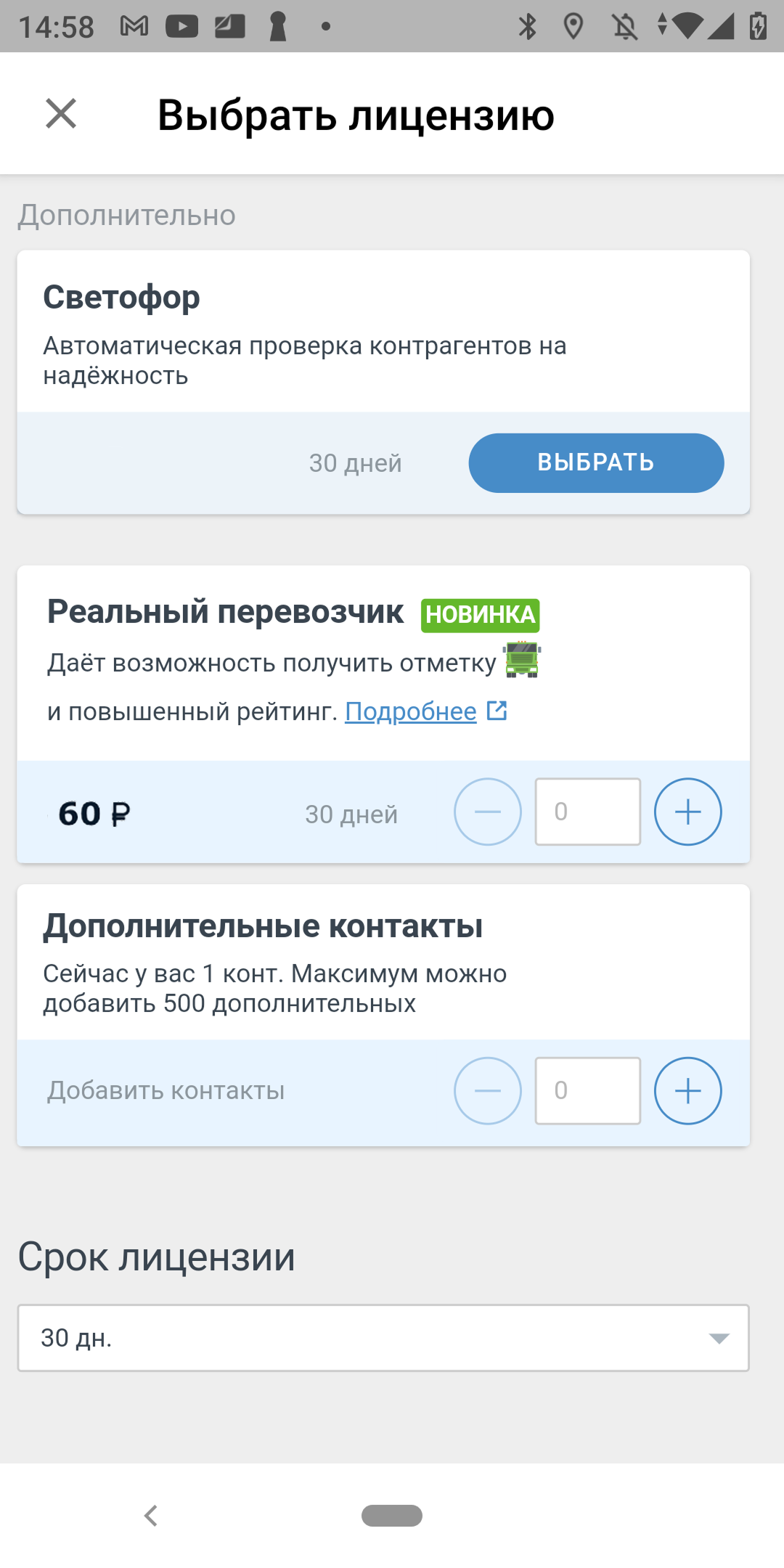
Task: Add one more Дополнительные контакты
Action: (x=687, y=1090)
